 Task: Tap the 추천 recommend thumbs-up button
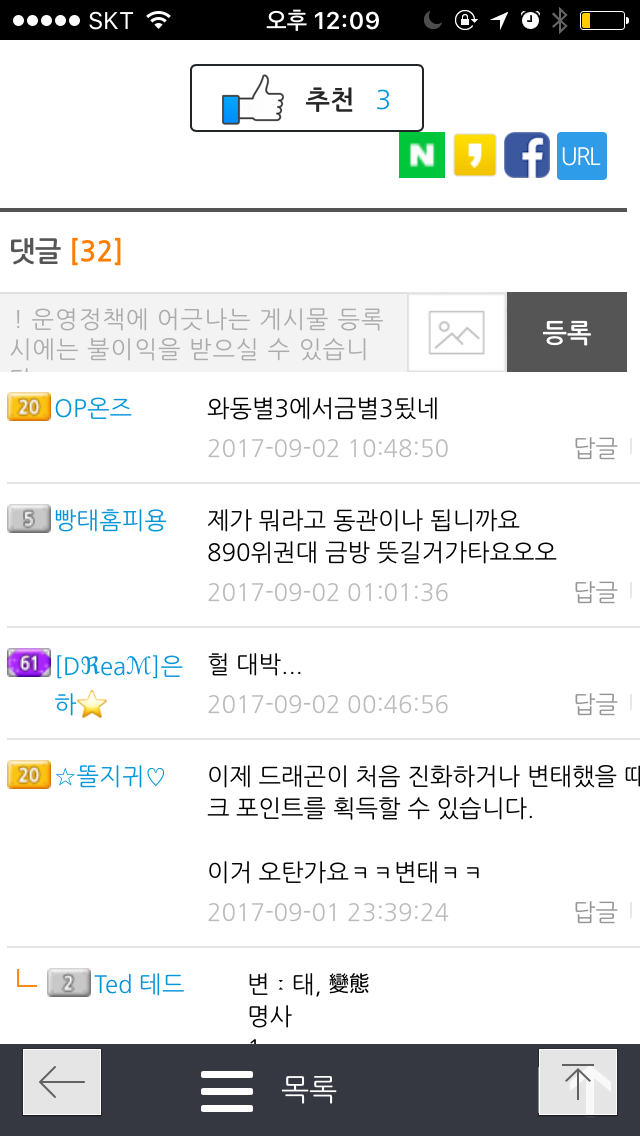[306, 99]
